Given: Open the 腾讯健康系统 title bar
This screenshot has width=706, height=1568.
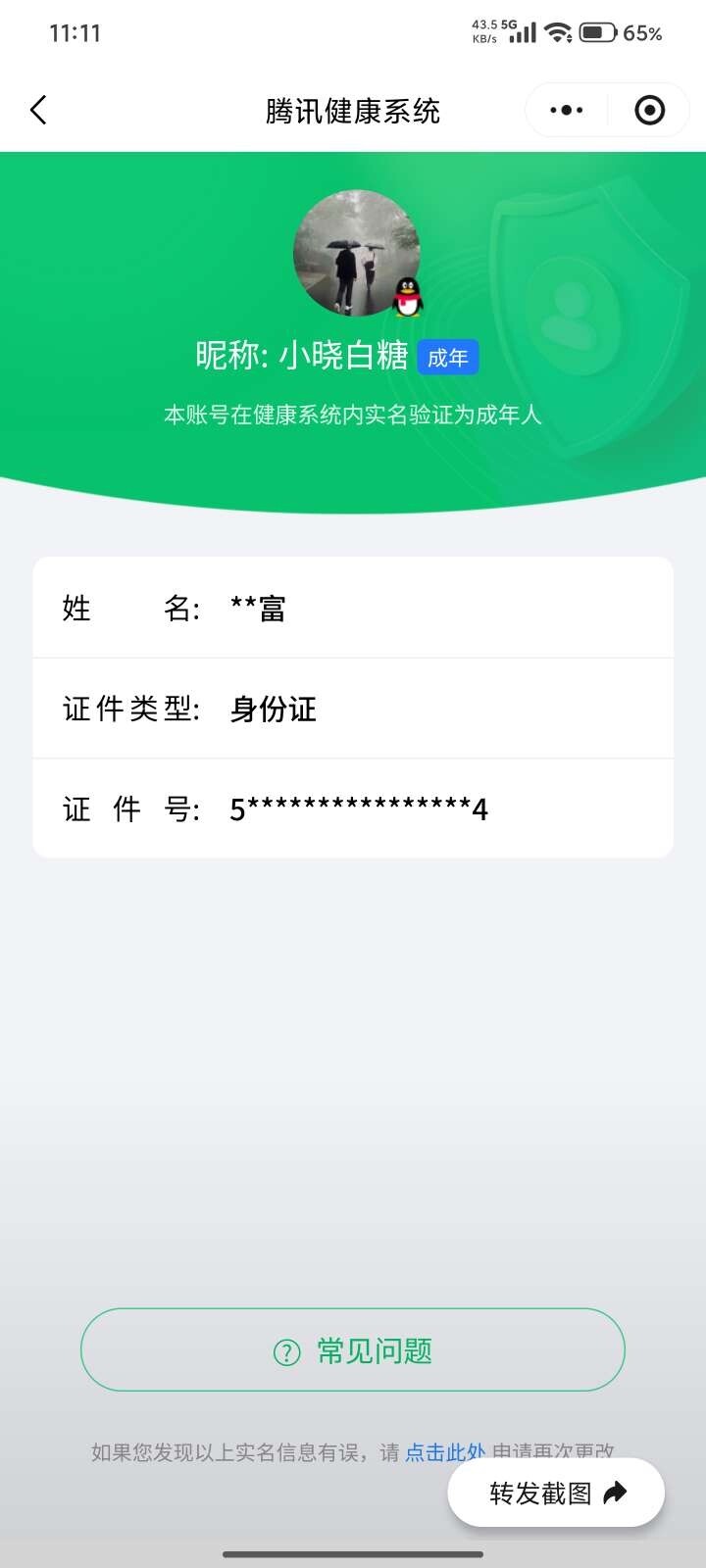Looking at the screenshot, I should click(353, 110).
